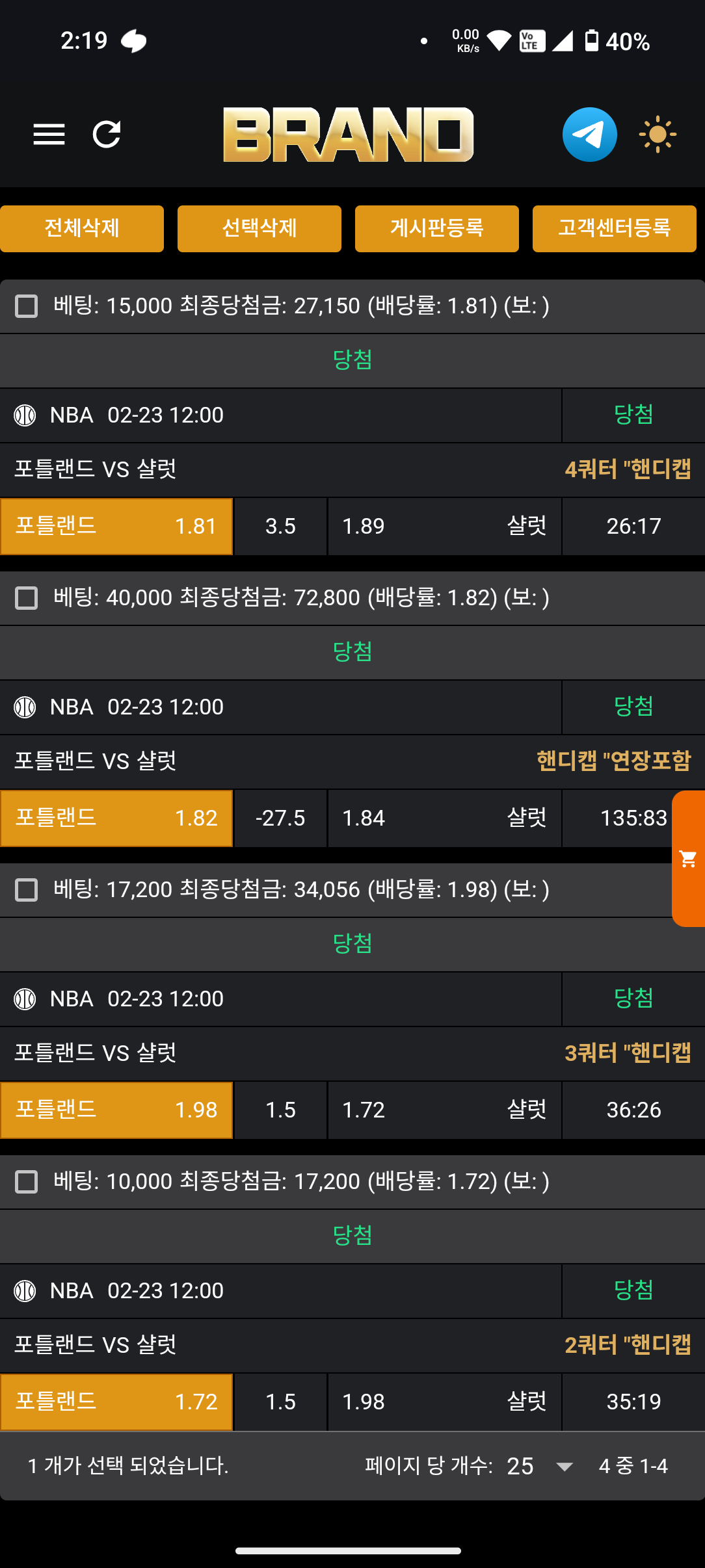
Task: Tap the 게시판등록 button
Action: (x=437, y=228)
